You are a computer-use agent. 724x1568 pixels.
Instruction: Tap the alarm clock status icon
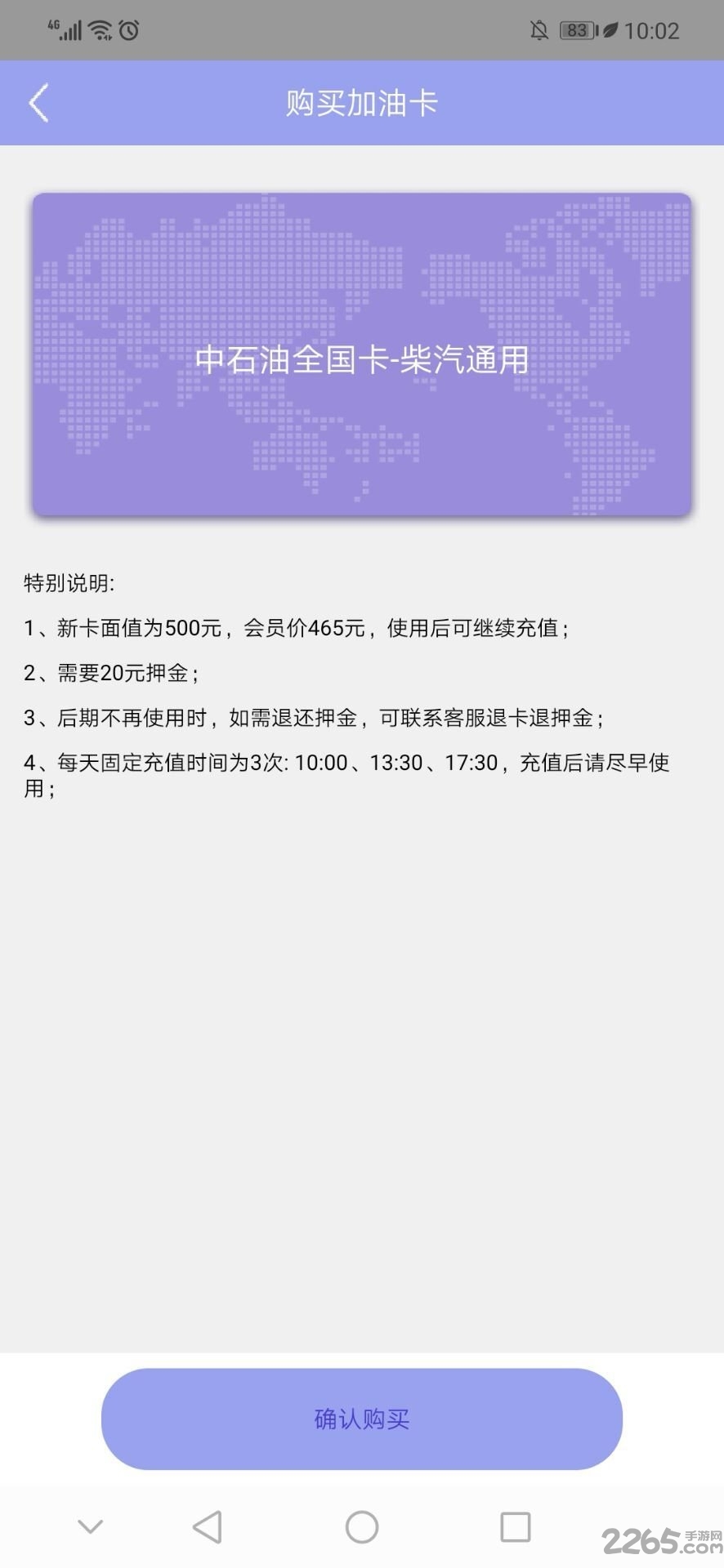click(x=128, y=29)
